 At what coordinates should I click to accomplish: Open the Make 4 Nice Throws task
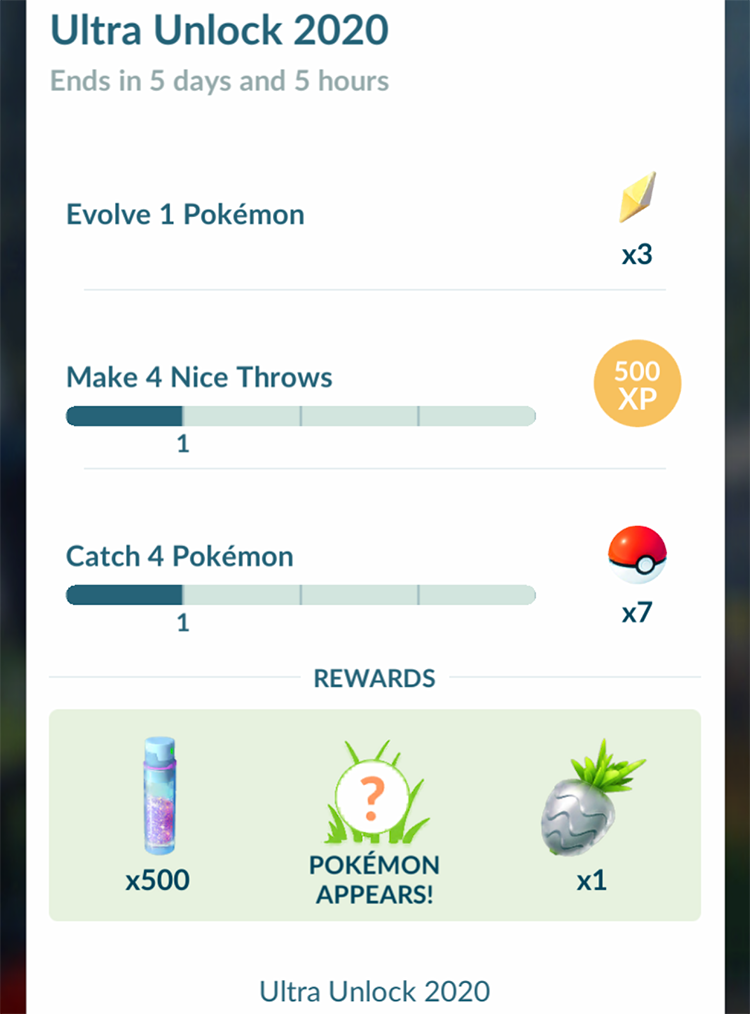(200, 378)
